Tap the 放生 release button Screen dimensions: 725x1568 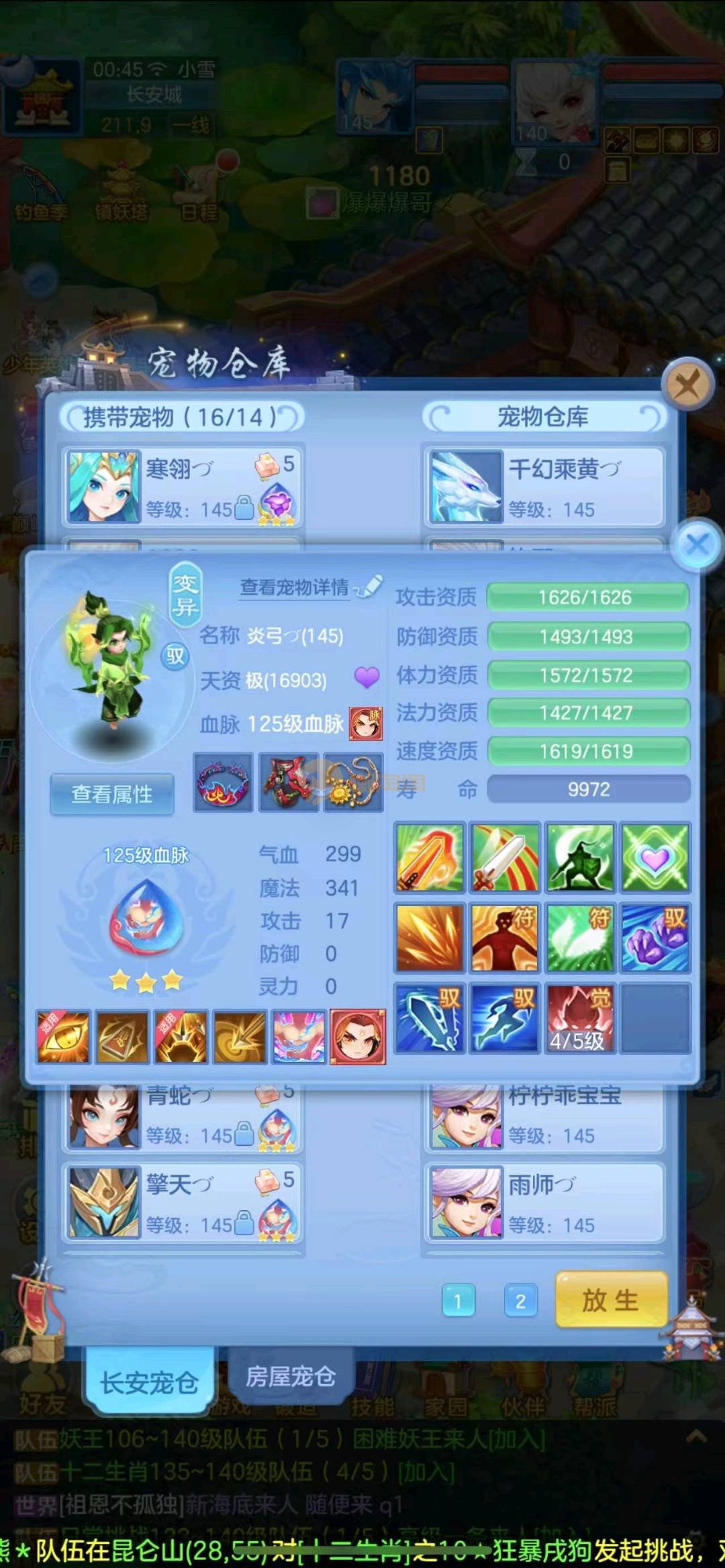611,1300
